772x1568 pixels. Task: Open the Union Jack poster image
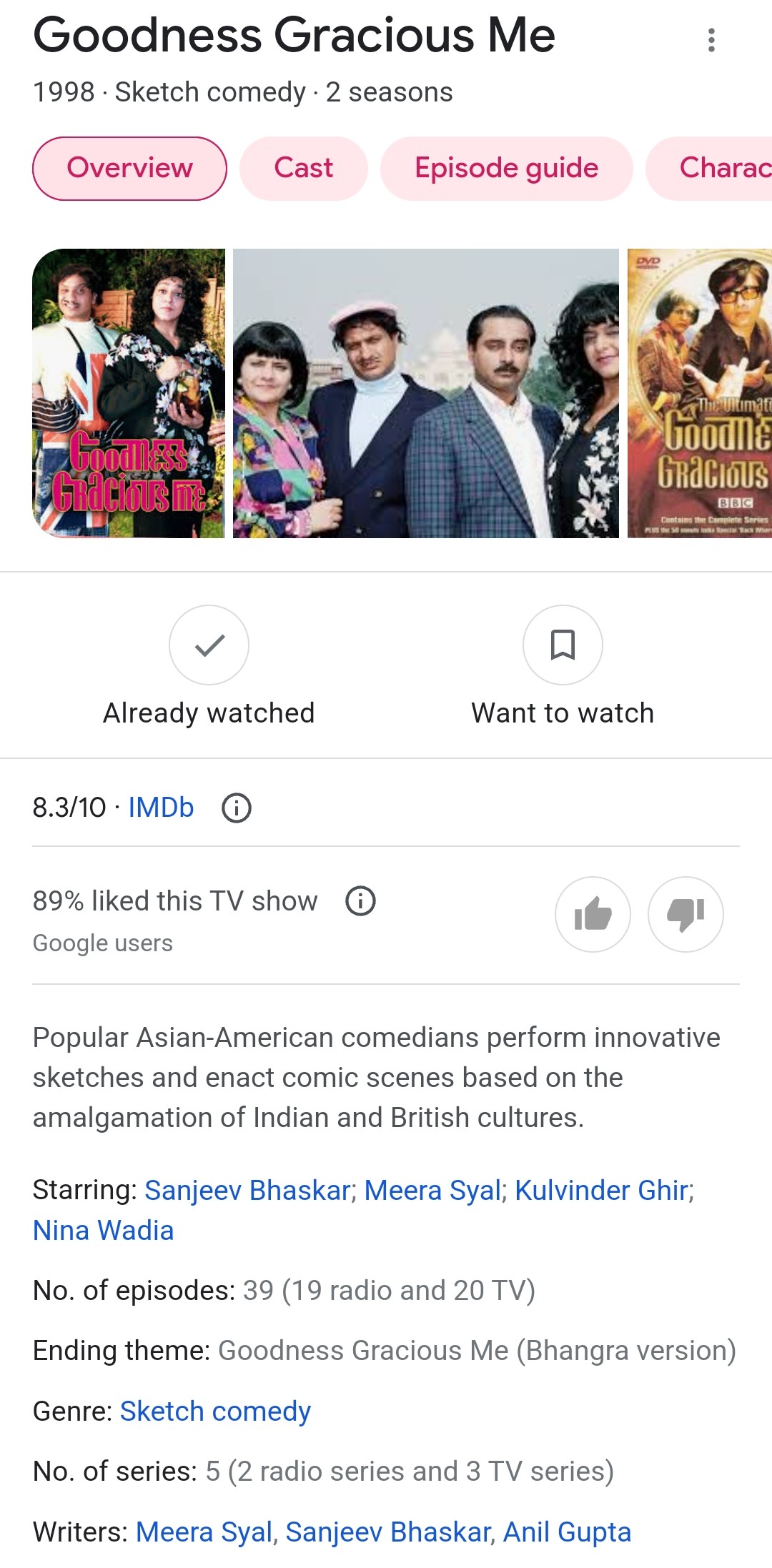[129, 393]
